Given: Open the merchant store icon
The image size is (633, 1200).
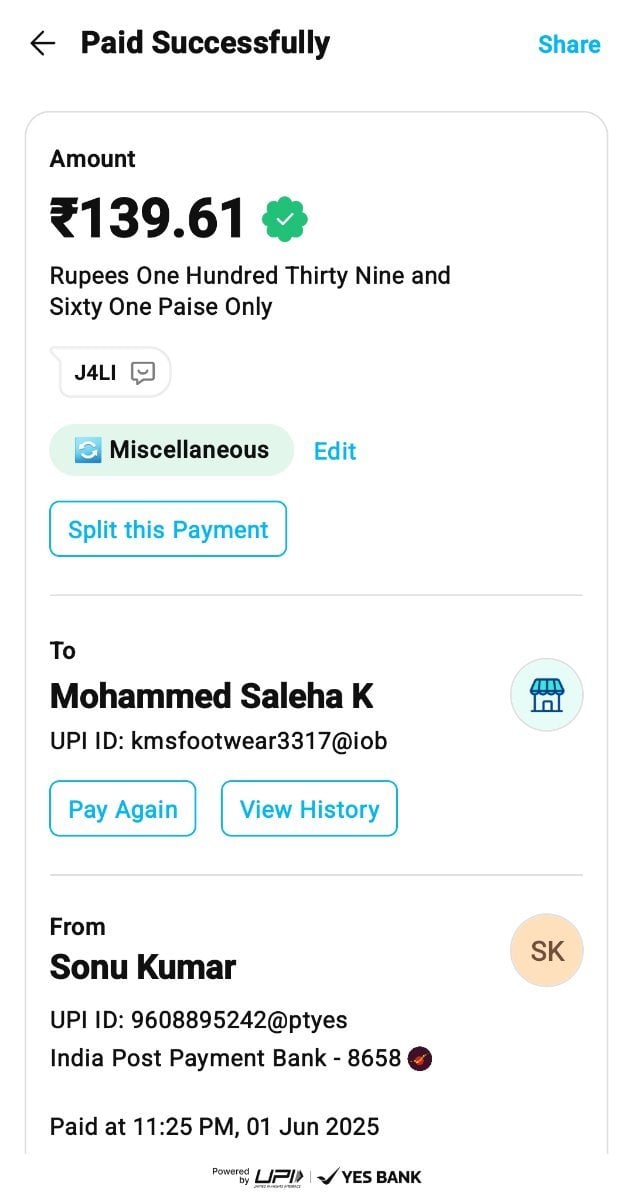Looking at the screenshot, I should [546, 695].
